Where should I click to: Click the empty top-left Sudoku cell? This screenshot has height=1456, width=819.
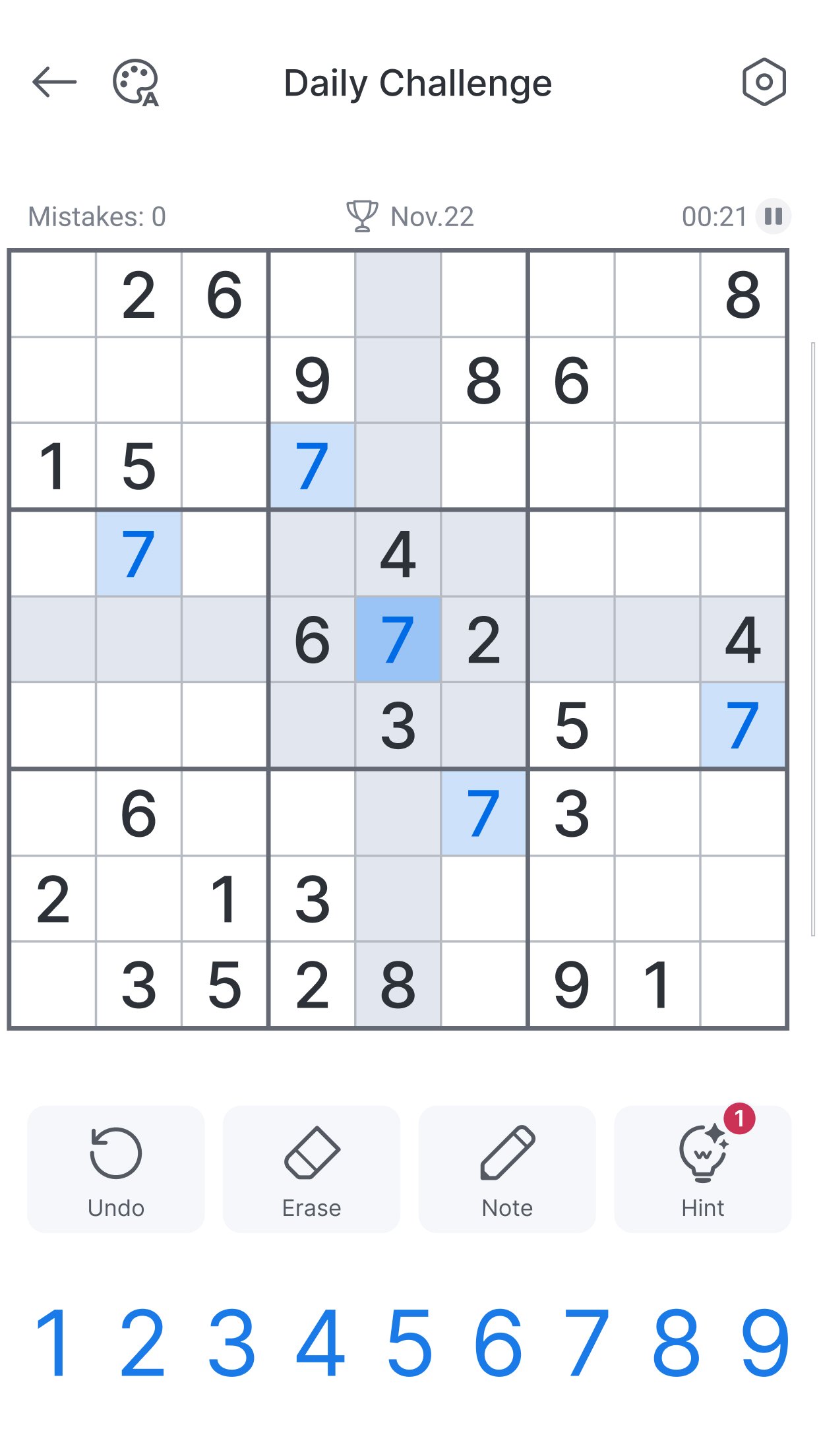click(x=53, y=293)
